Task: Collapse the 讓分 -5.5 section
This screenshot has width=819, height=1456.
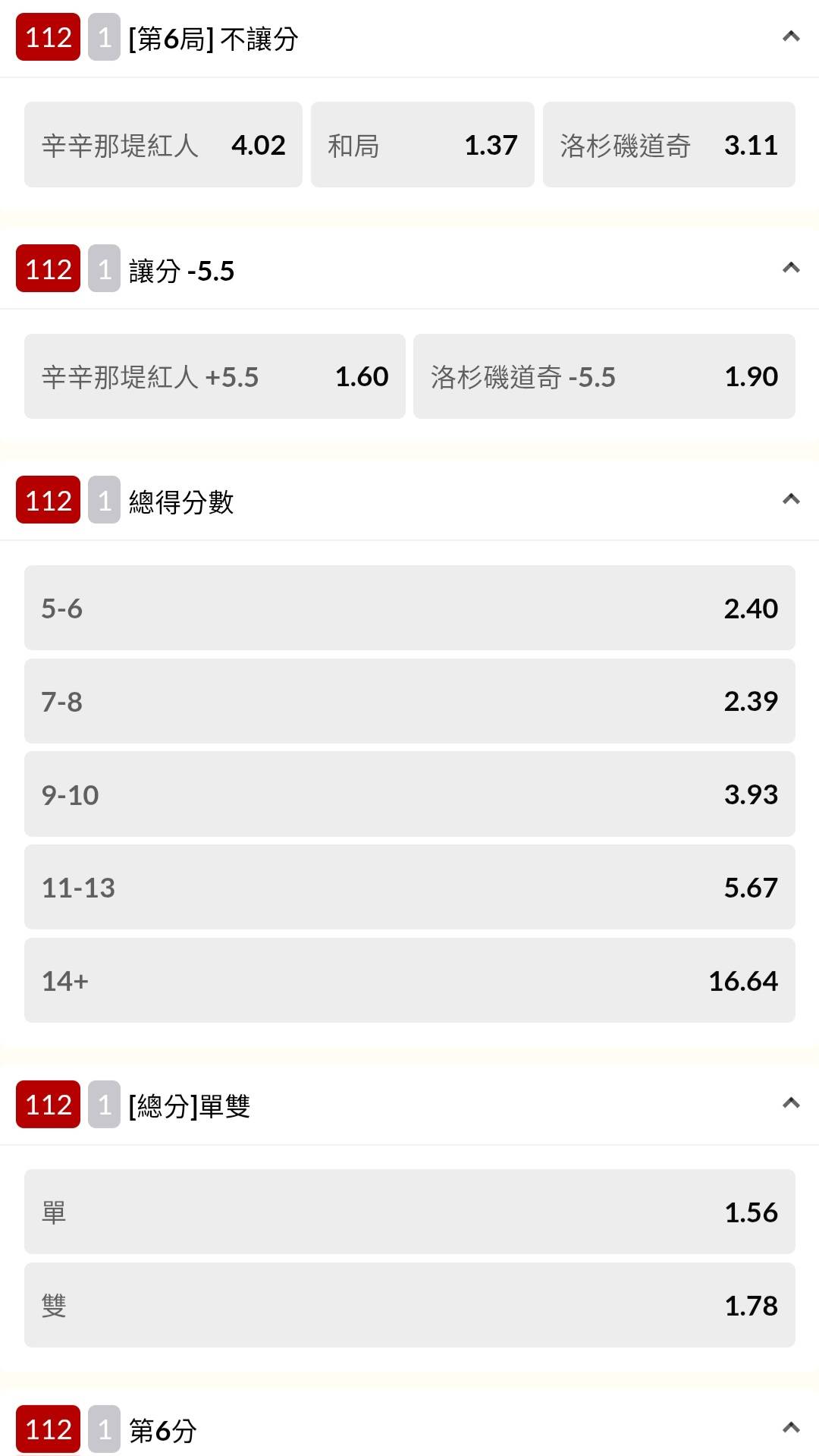Action: click(790, 268)
